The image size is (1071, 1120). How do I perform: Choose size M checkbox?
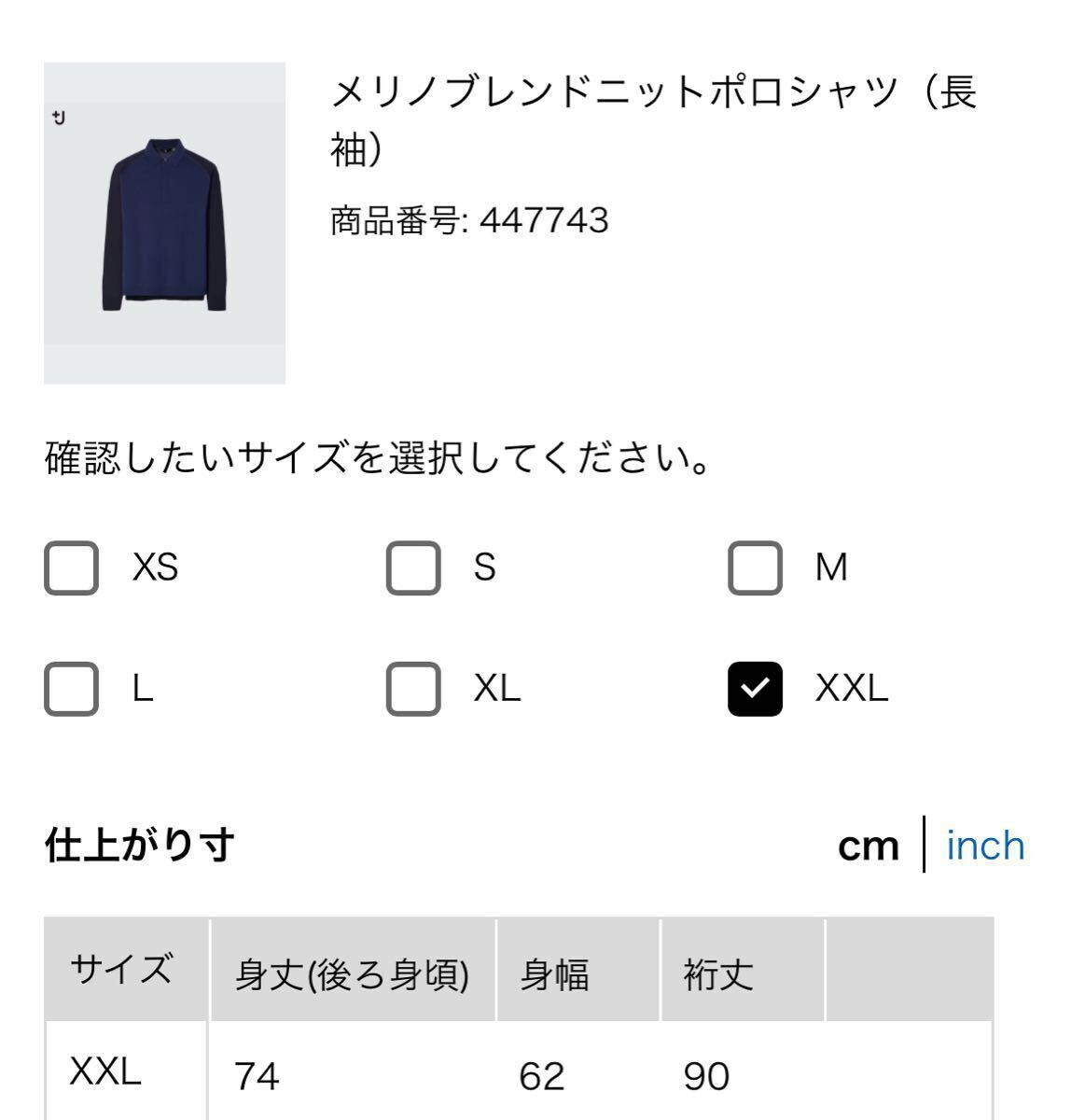(x=755, y=567)
